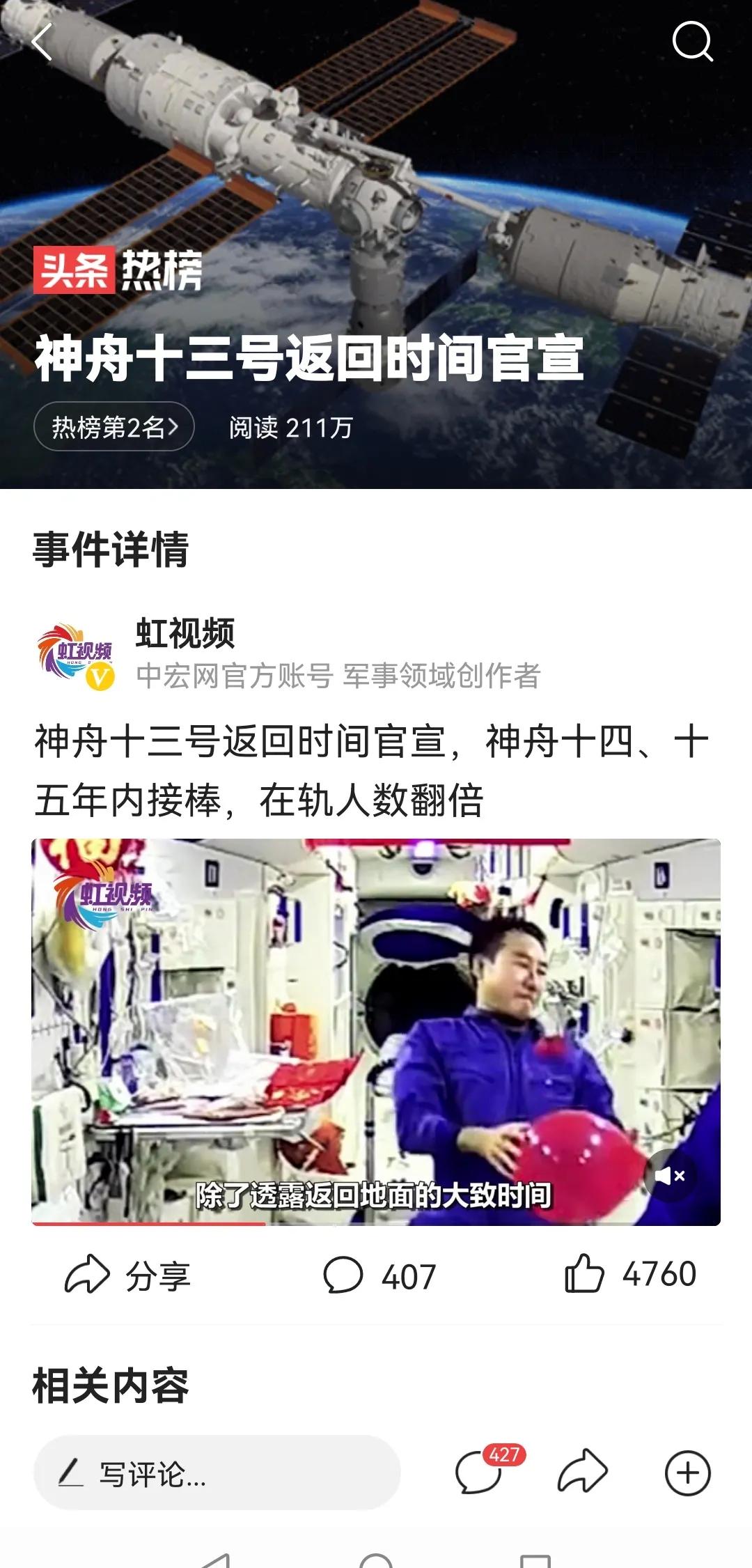This screenshot has width=752, height=1568.
Task: Tap the share arrow in bottom bar
Action: pos(582,1472)
